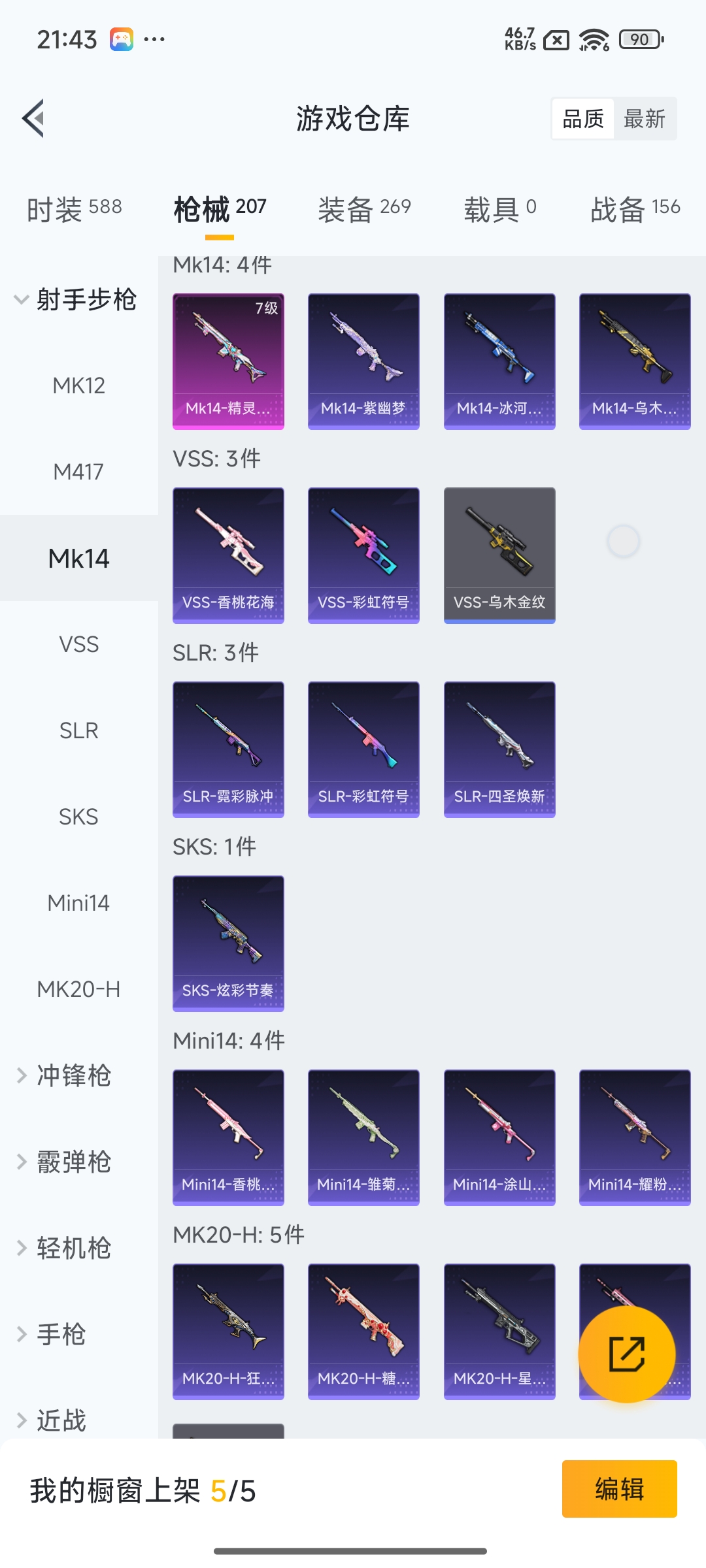Switch to the 战备 tab
This screenshot has width=706, height=1568.
pyautogui.click(x=633, y=207)
